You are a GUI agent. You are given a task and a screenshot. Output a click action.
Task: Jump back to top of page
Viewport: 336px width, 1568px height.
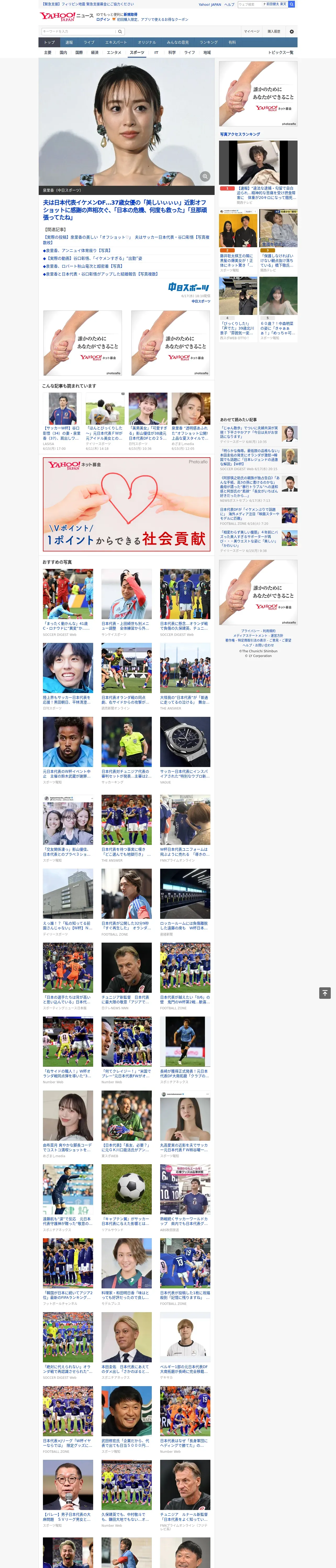coord(325,993)
